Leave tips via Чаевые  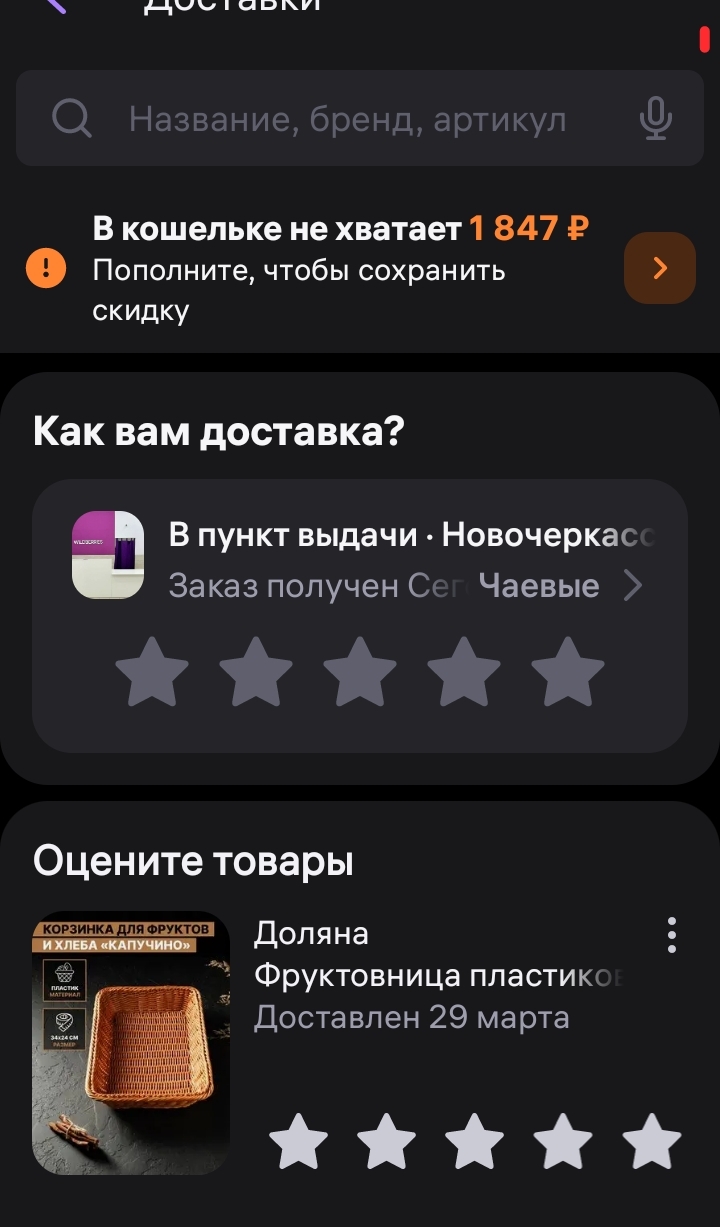point(540,586)
